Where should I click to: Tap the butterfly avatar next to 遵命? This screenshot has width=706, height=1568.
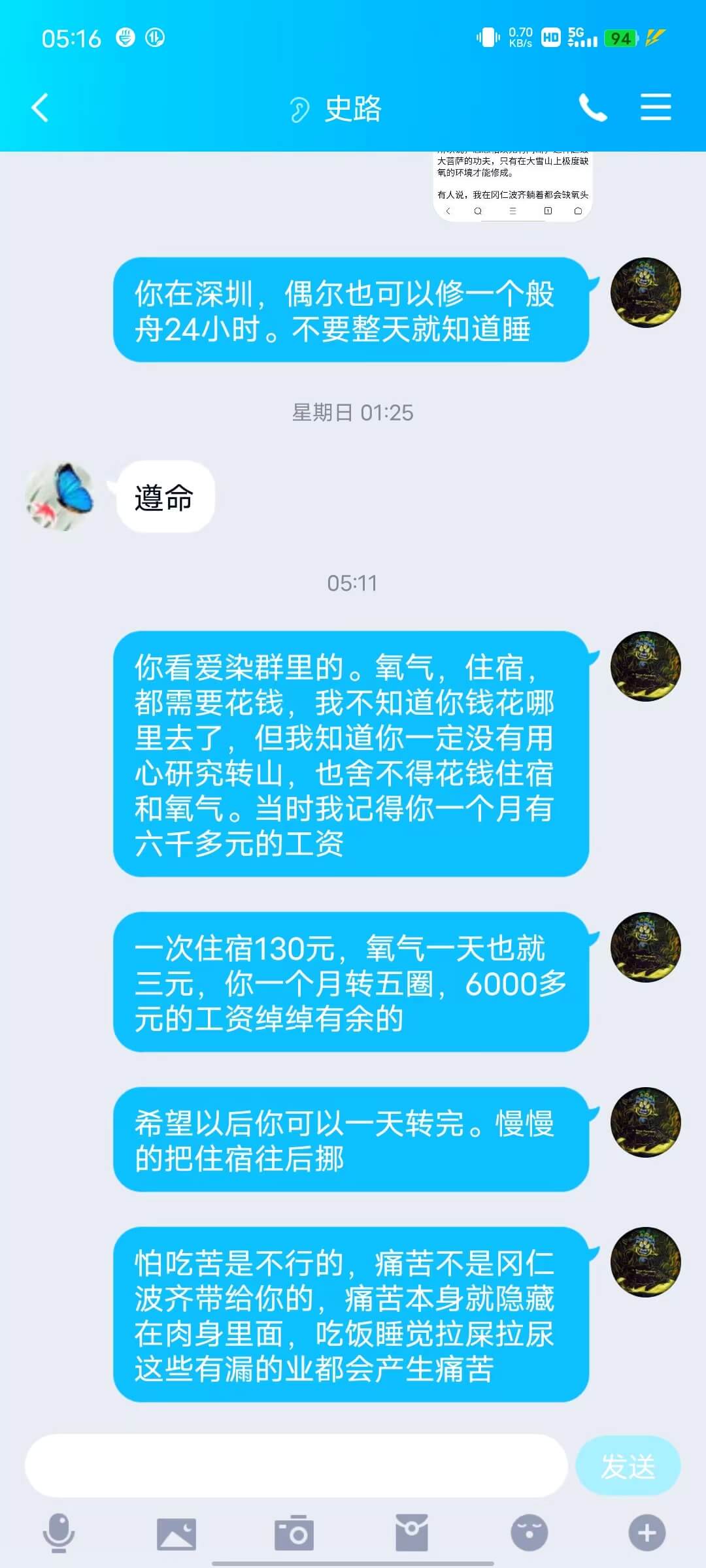(x=59, y=497)
